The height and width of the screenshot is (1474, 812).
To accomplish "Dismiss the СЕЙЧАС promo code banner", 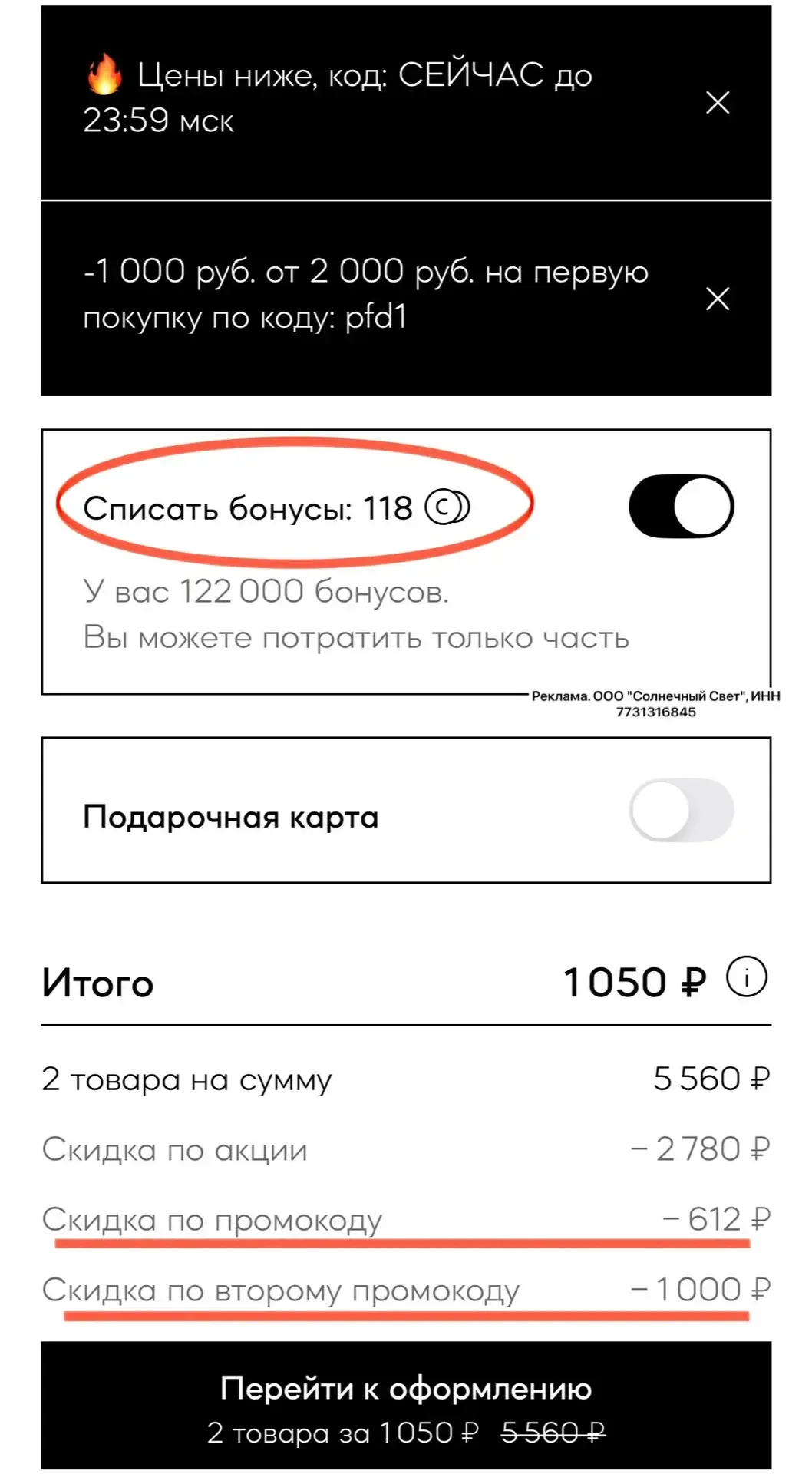I will pos(717,102).
